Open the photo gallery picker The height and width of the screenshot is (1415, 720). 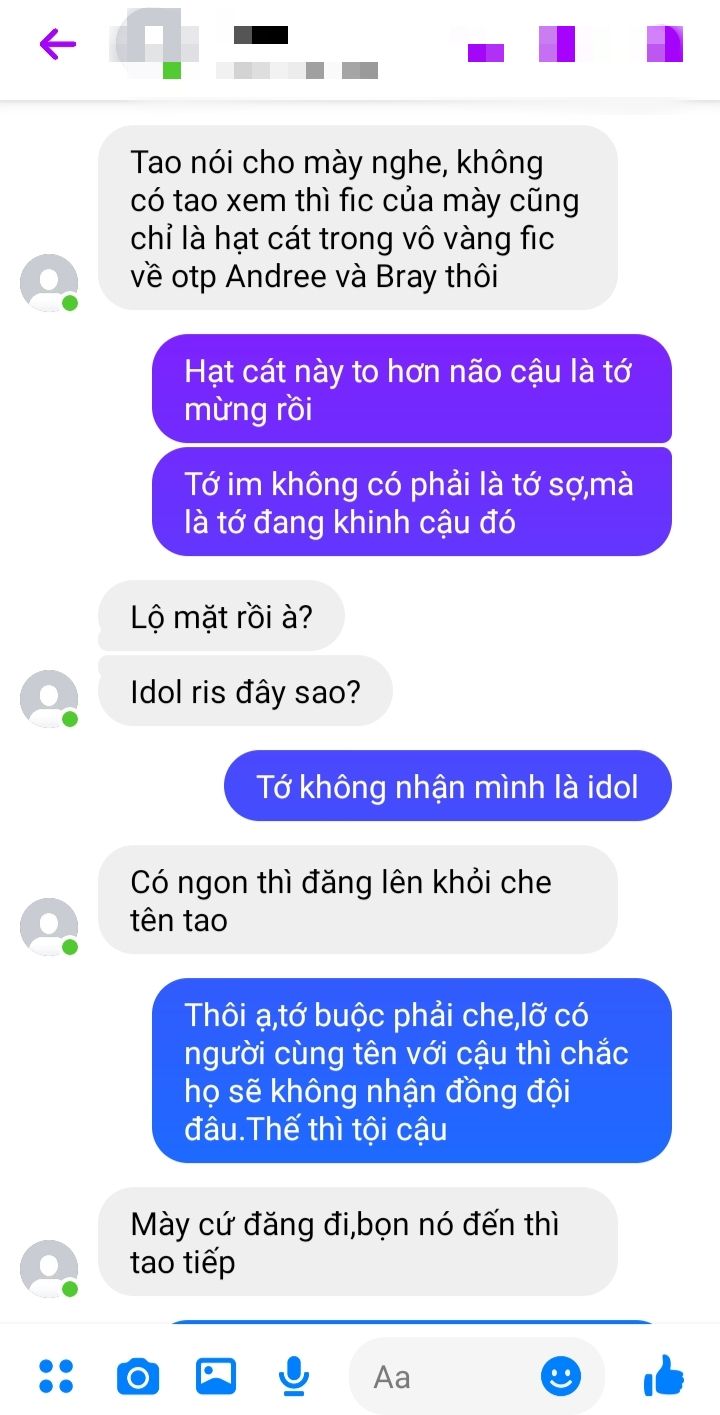pos(216,1376)
